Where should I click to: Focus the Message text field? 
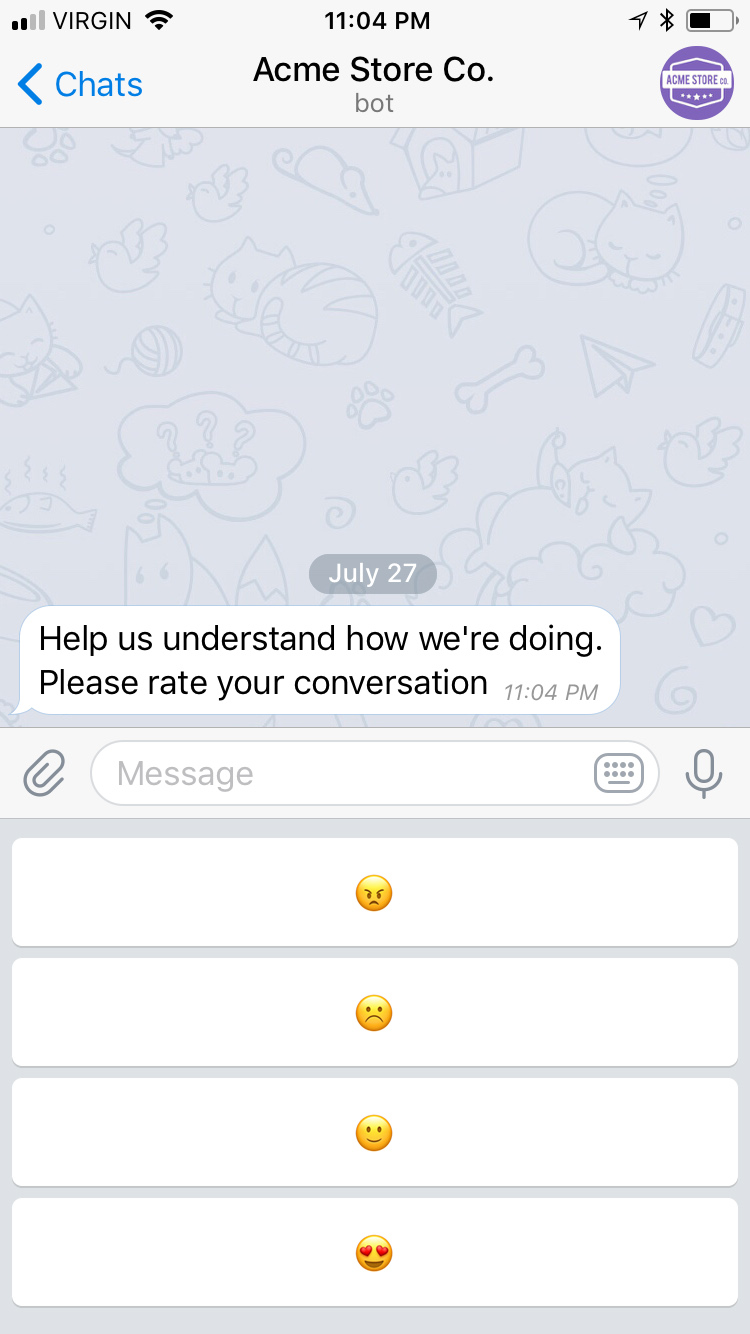[x=340, y=773]
